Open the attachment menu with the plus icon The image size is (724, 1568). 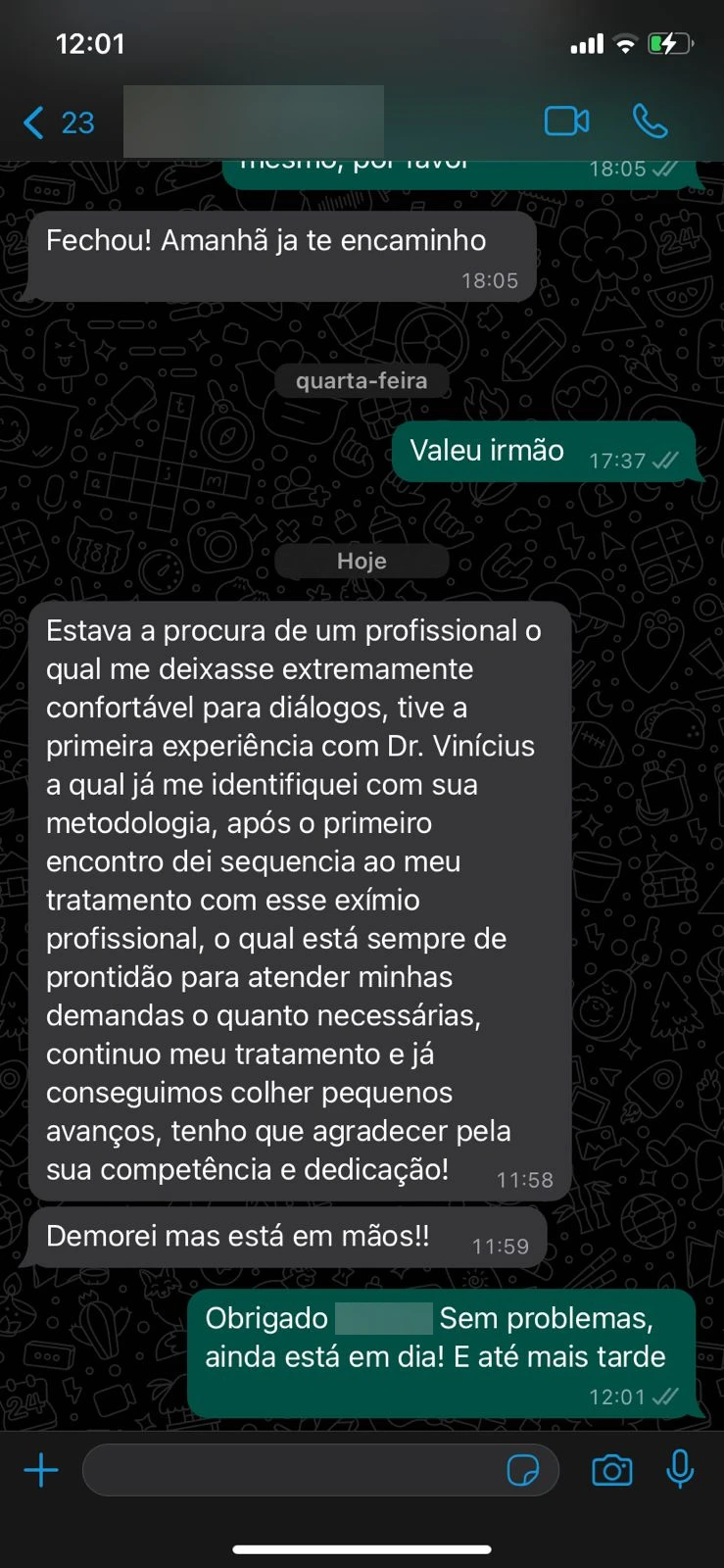pos(40,1470)
